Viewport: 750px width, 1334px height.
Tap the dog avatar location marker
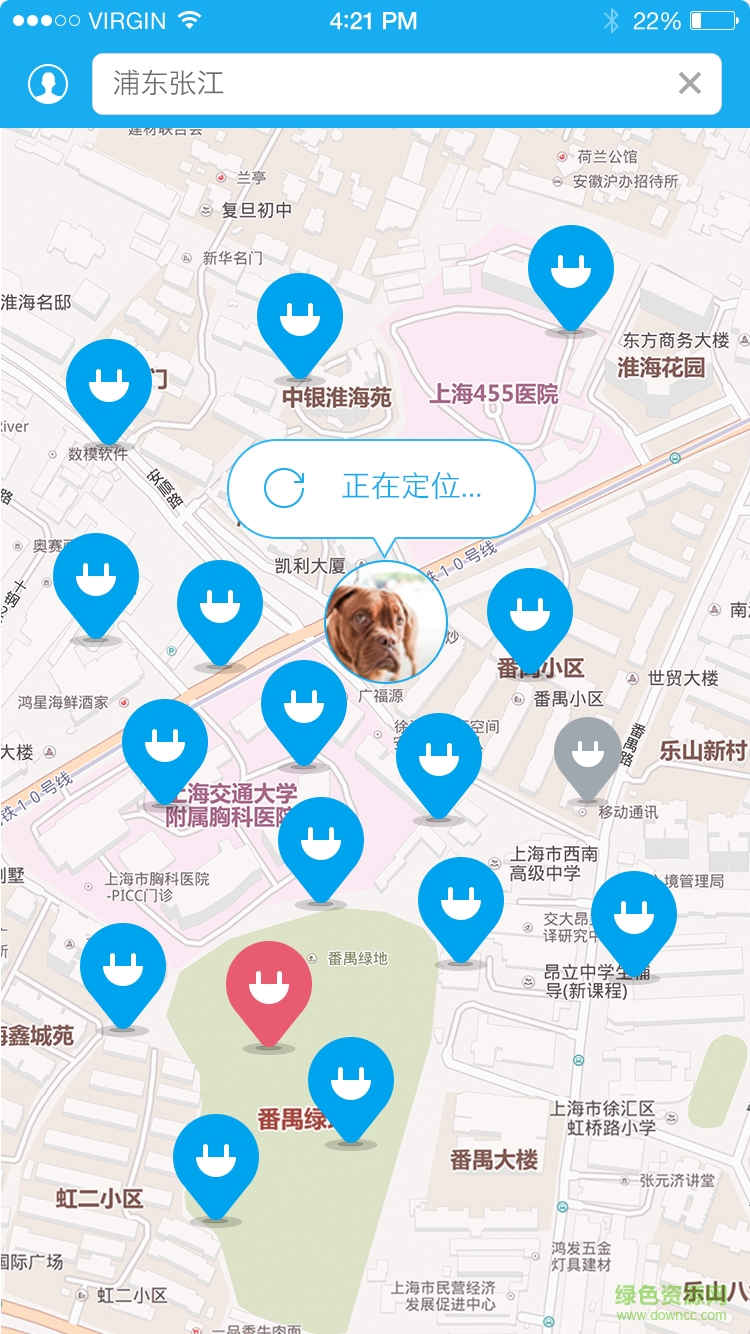[385, 622]
